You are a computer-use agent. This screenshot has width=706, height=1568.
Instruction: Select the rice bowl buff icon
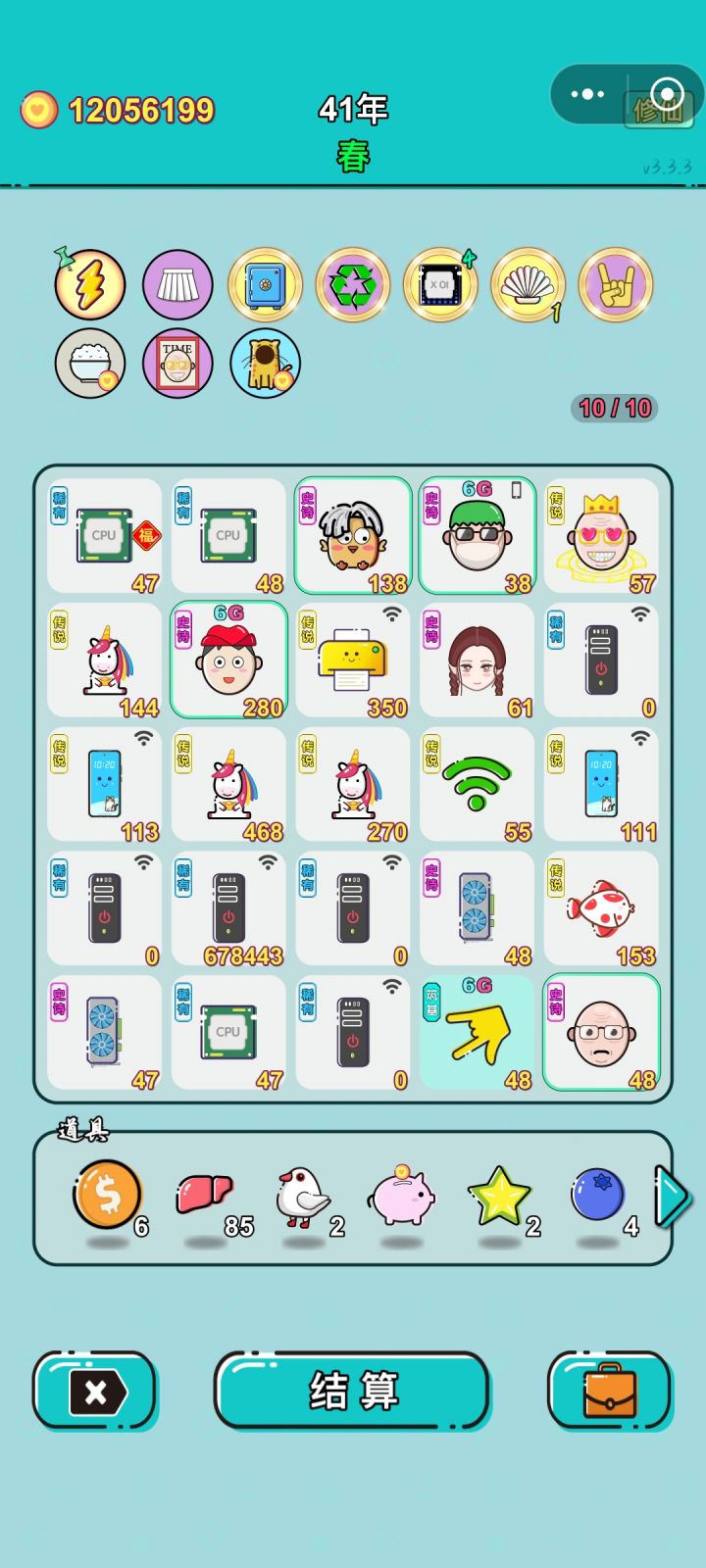[x=89, y=362]
